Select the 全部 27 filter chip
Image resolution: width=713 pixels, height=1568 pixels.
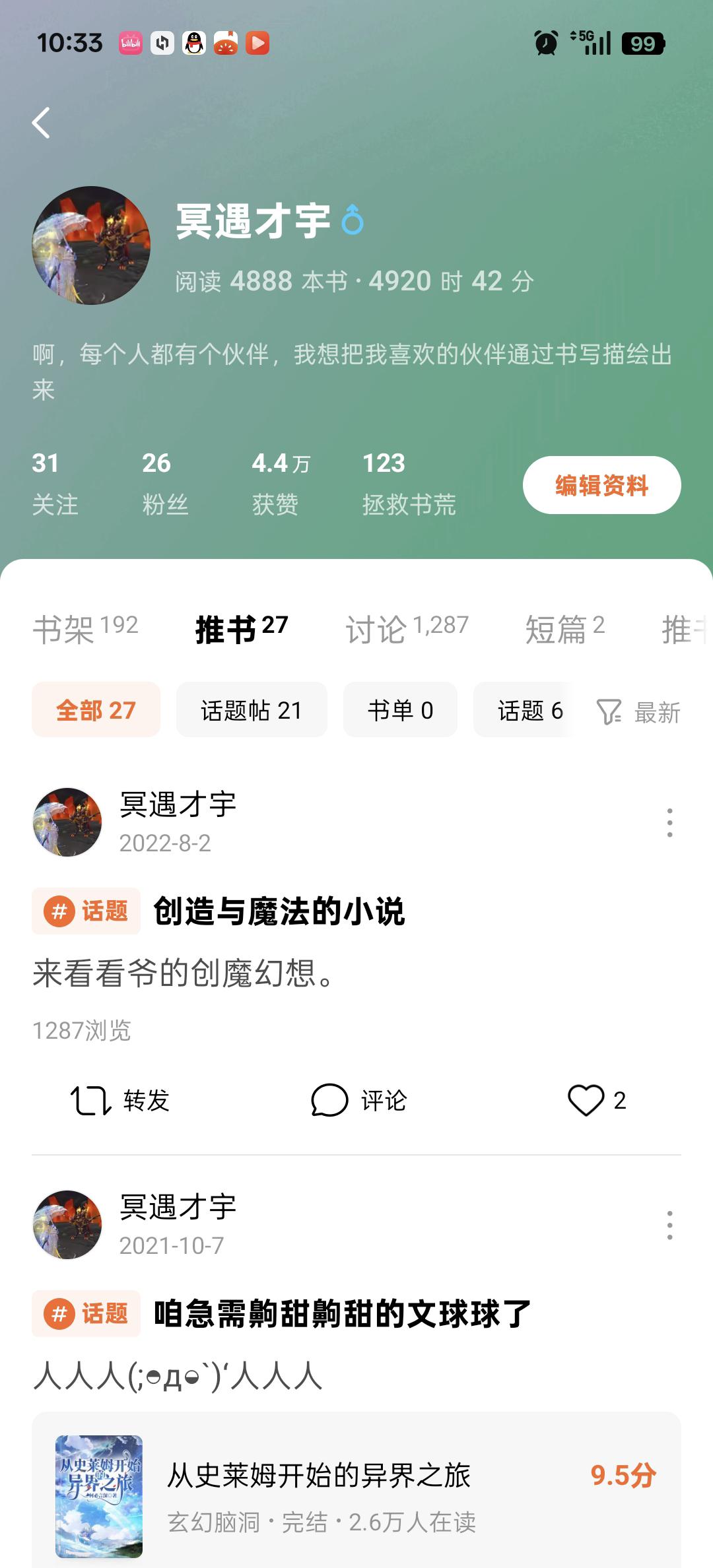point(96,710)
